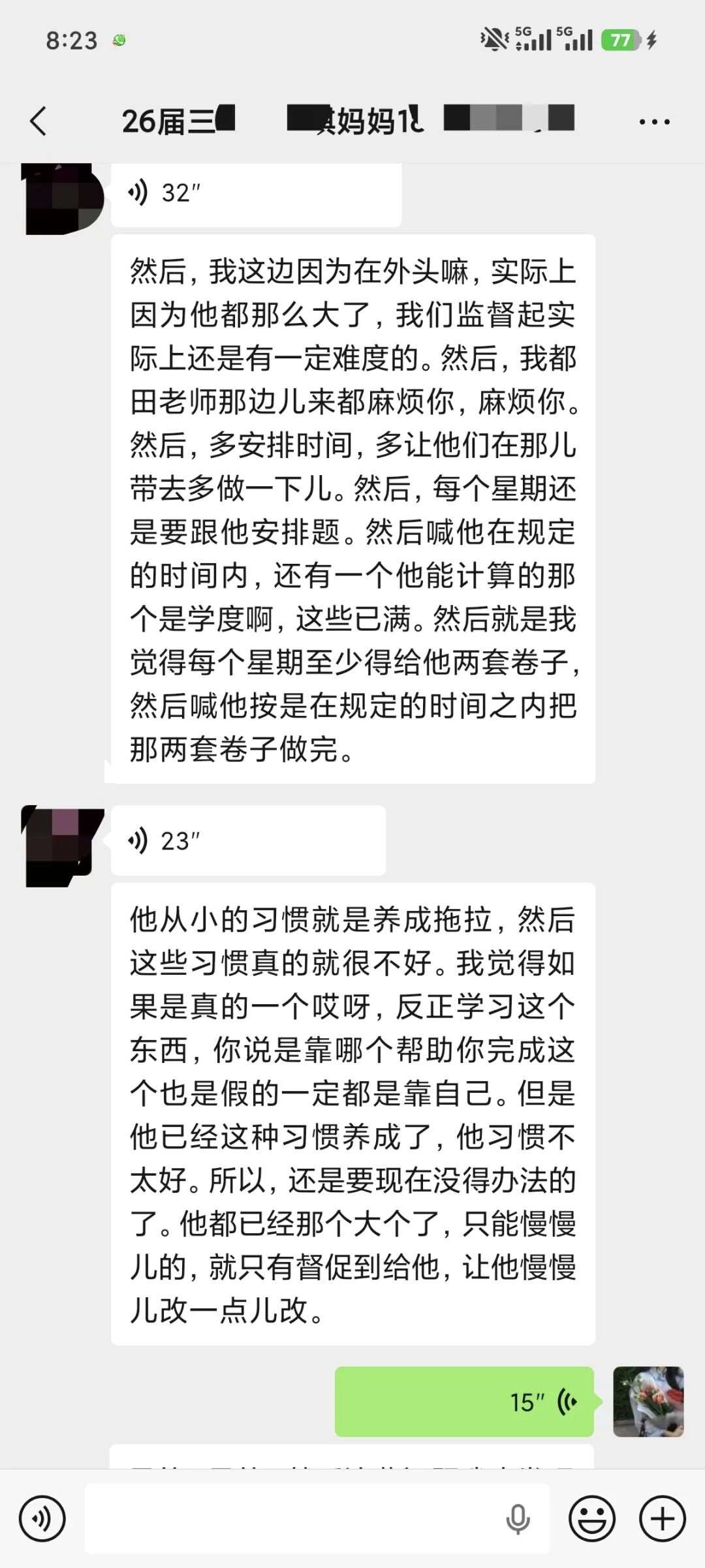Screen dimensions: 705x1568
Task: View profile of the 32-second voice sender
Action: [x=64, y=199]
